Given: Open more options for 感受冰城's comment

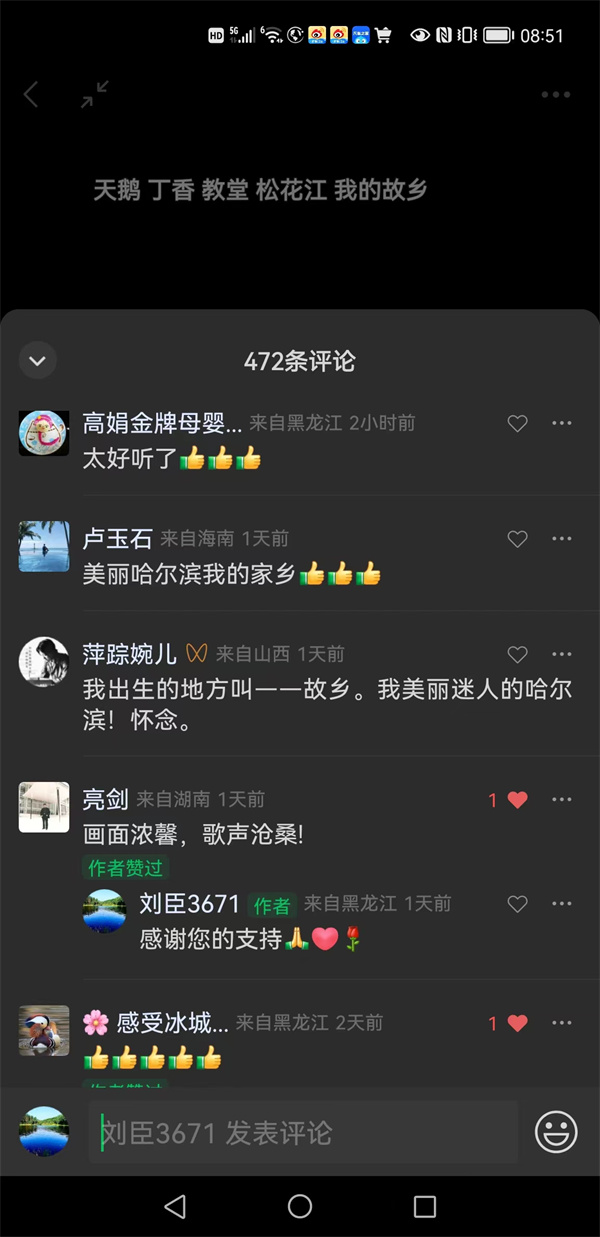Looking at the screenshot, I should (562, 1023).
